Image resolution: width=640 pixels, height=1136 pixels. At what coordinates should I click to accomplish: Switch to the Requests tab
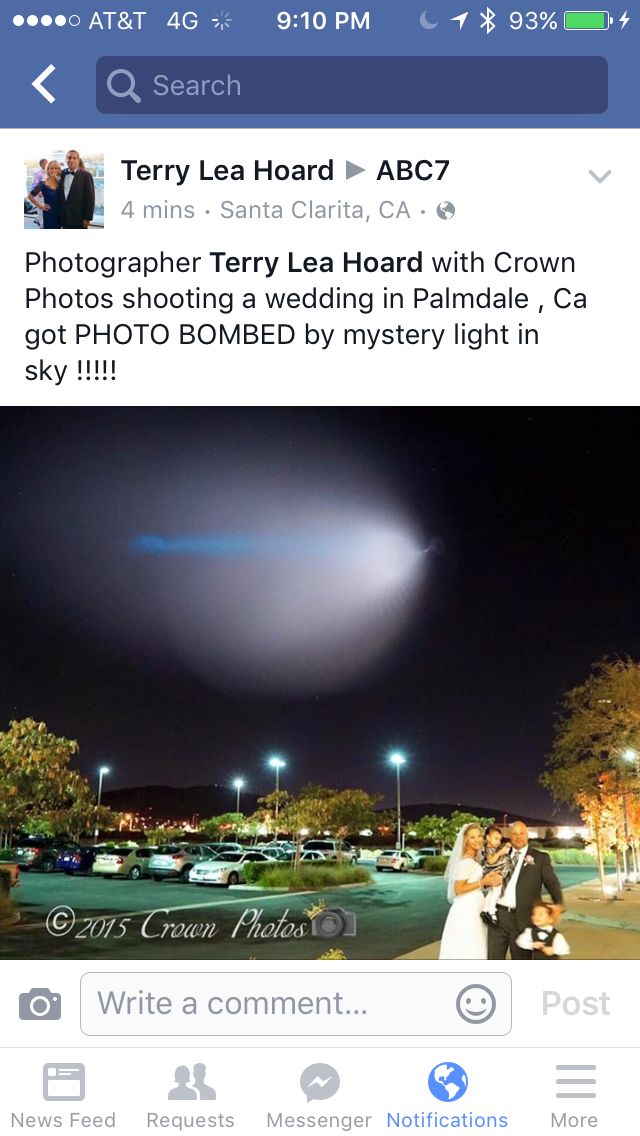190,1095
